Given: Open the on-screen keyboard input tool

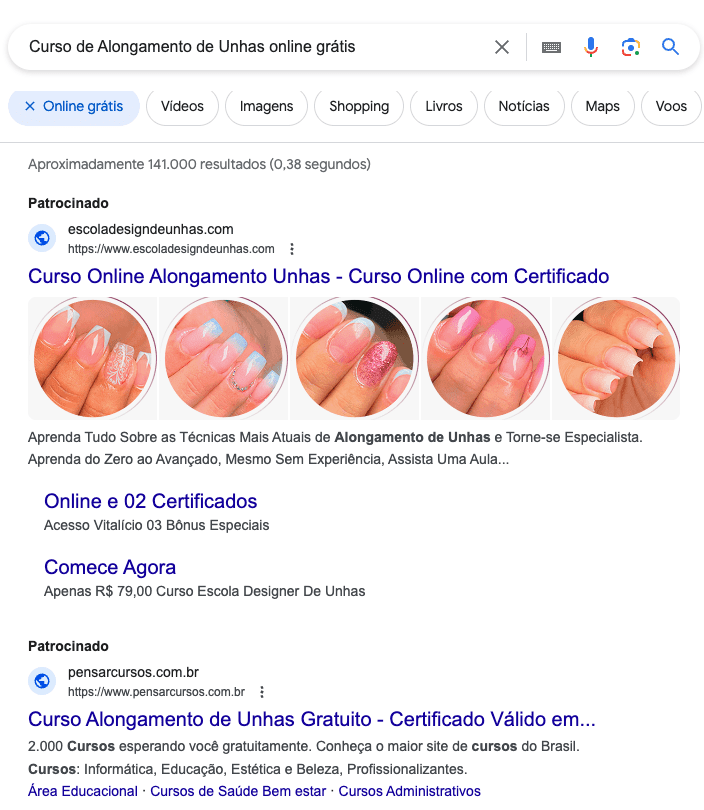Looking at the screenshot, I should pos(551,47).
